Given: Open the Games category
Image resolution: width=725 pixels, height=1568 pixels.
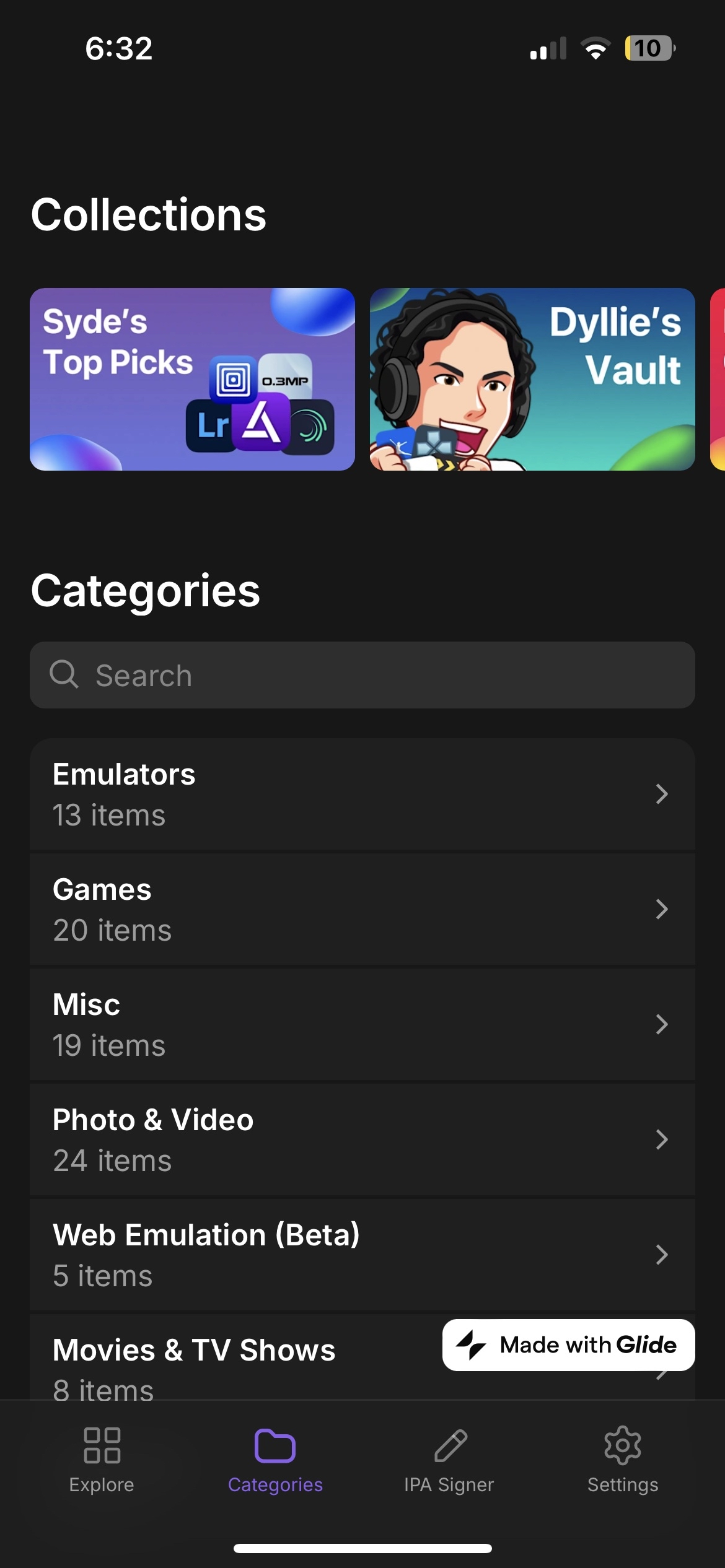Looking at the screenshot, I should tap(362, 909).
